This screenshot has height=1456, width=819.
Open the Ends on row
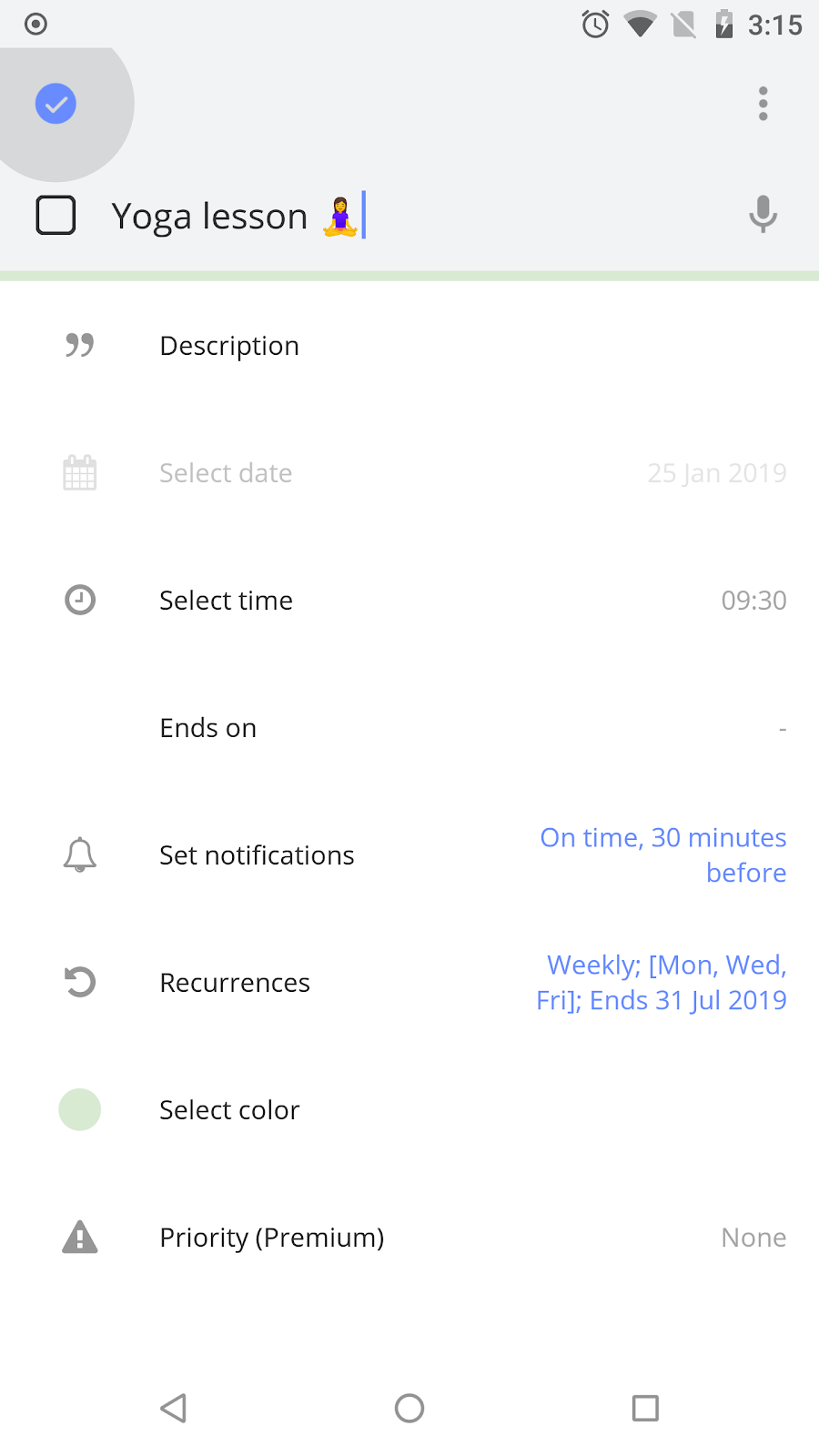(409, 728)
